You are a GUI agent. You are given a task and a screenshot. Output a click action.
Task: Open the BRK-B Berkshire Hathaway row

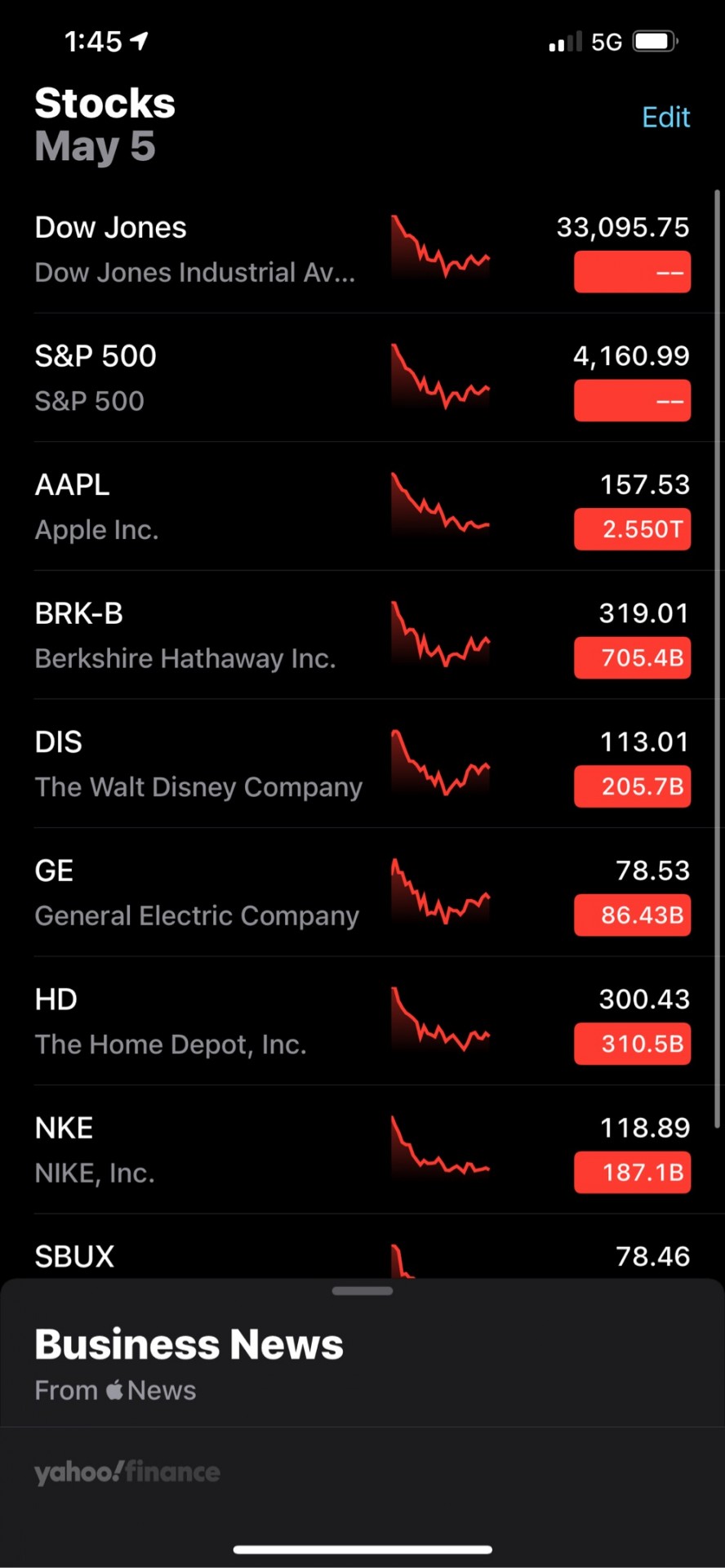(362, 635)
